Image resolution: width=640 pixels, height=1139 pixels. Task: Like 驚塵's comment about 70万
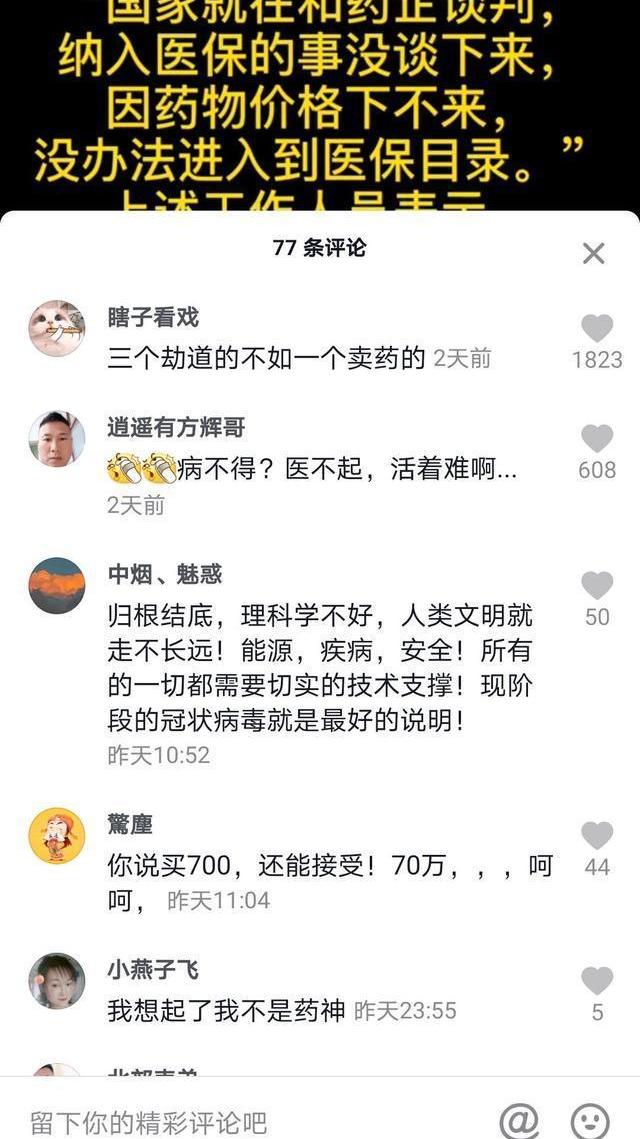click(x=597, y=835)
